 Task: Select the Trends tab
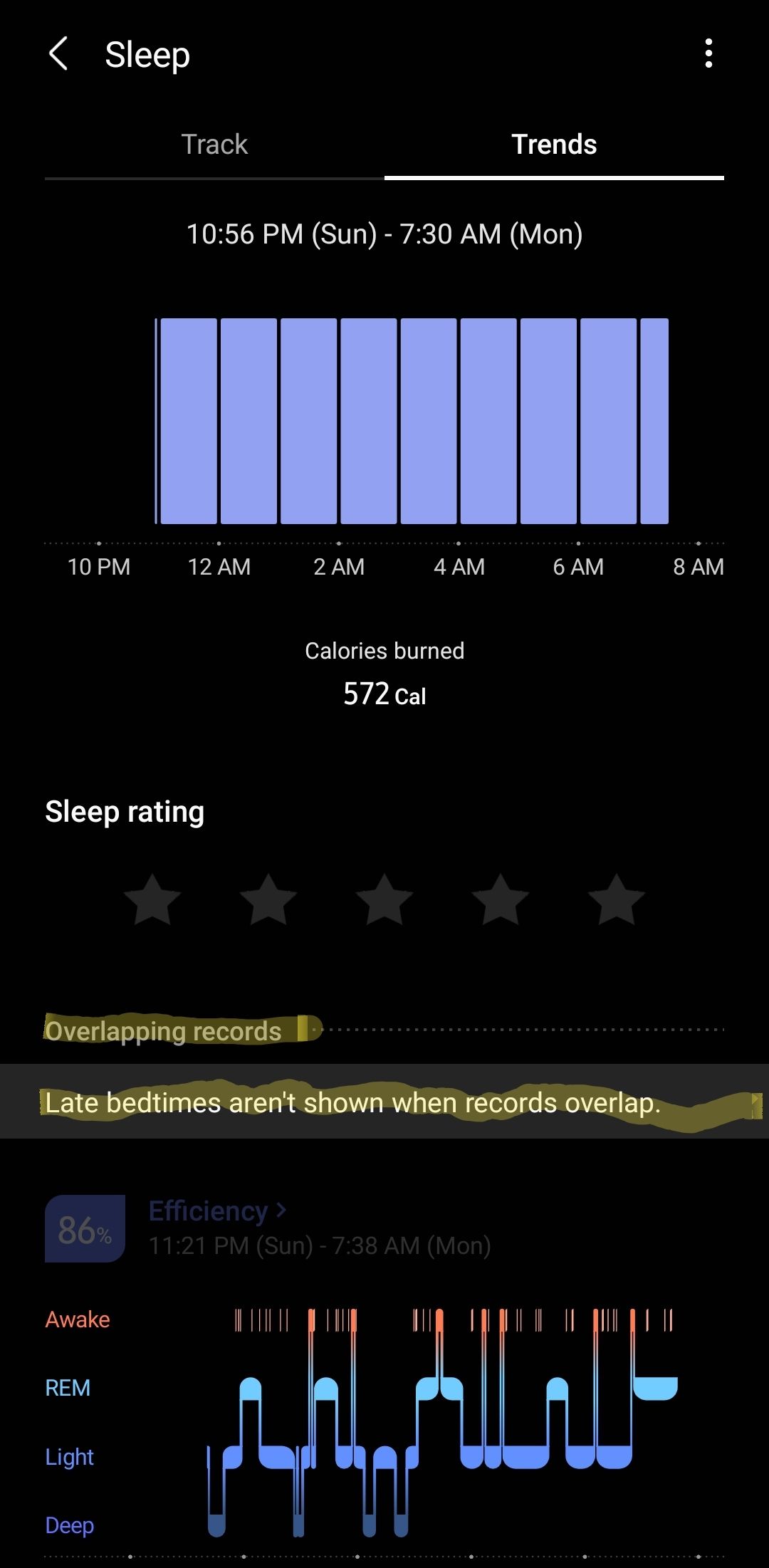click(x=554, y=145)
